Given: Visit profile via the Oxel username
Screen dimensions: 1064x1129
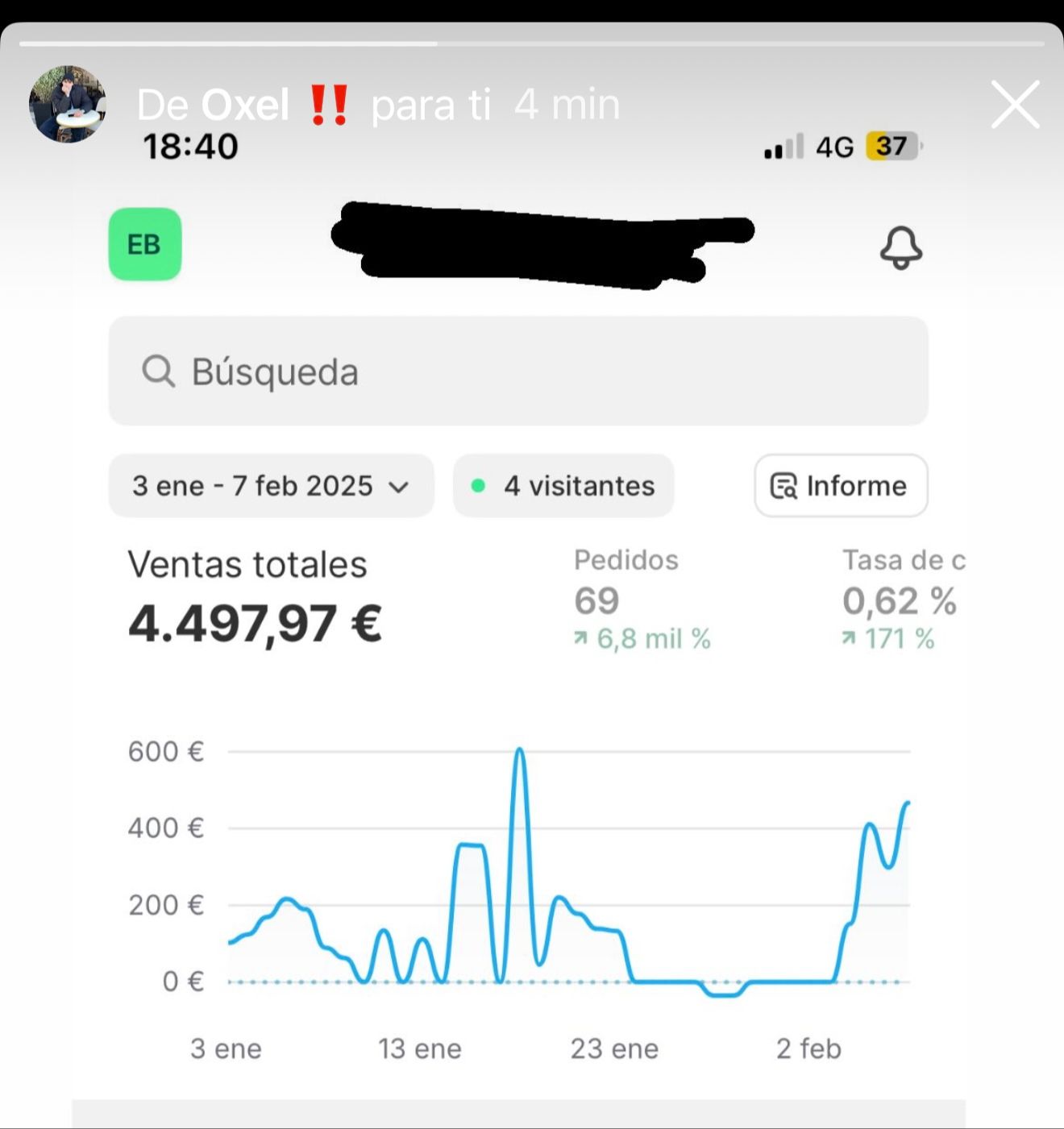Looking at the screenshot, I should (x=244, y=105).
